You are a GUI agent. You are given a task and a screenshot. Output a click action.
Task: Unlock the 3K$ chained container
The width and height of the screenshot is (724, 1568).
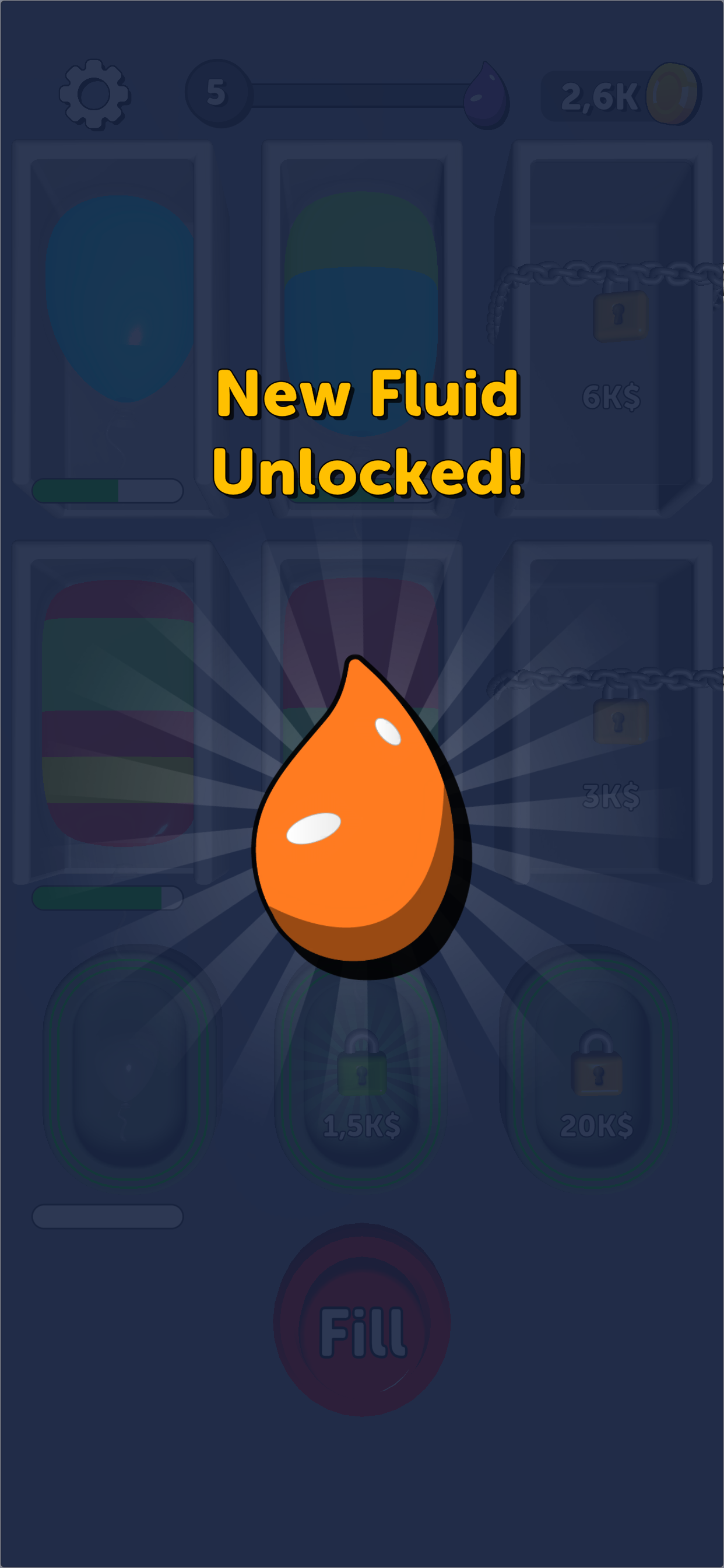tap(612, 713)
